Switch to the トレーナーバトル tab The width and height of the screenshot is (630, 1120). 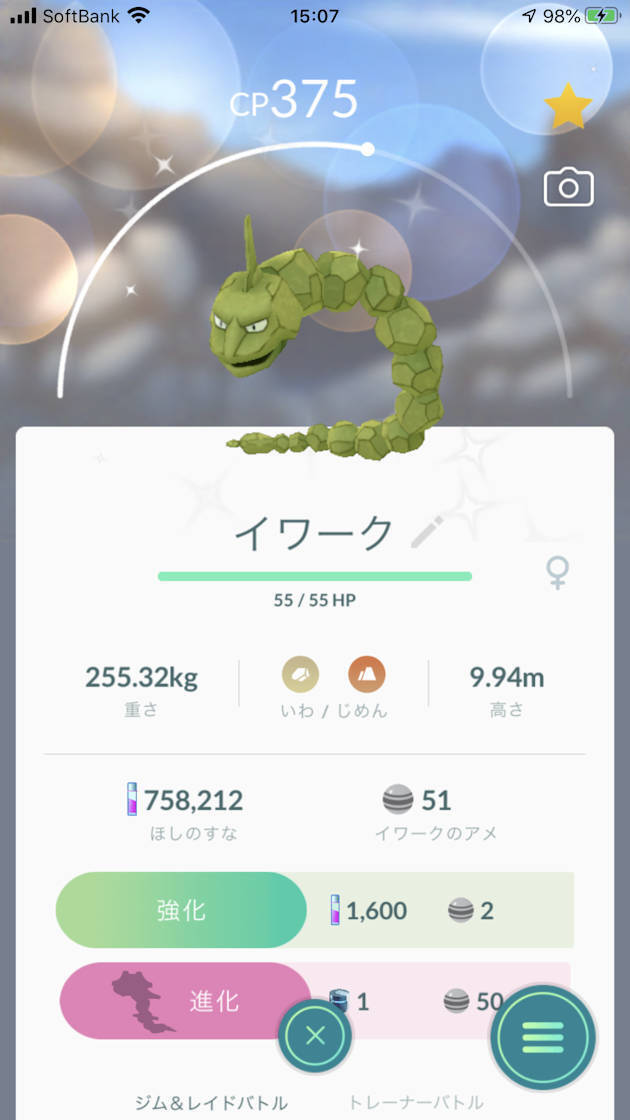pos(416,1101)
